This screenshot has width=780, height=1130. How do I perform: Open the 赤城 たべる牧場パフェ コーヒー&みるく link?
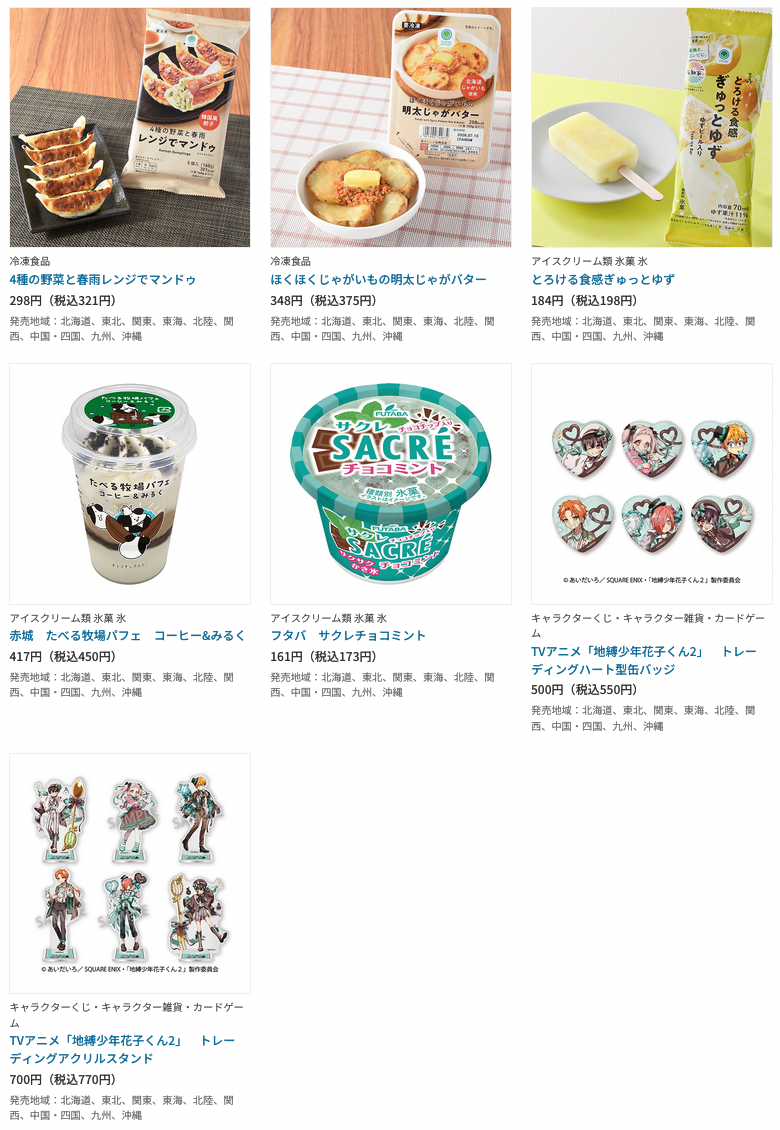[128, 635]
